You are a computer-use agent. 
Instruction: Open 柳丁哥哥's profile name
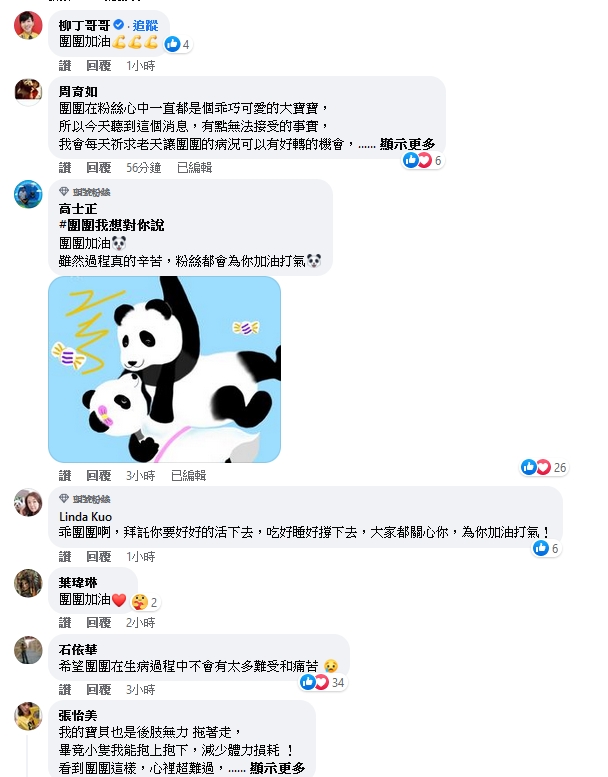click(x=84, y=25)
